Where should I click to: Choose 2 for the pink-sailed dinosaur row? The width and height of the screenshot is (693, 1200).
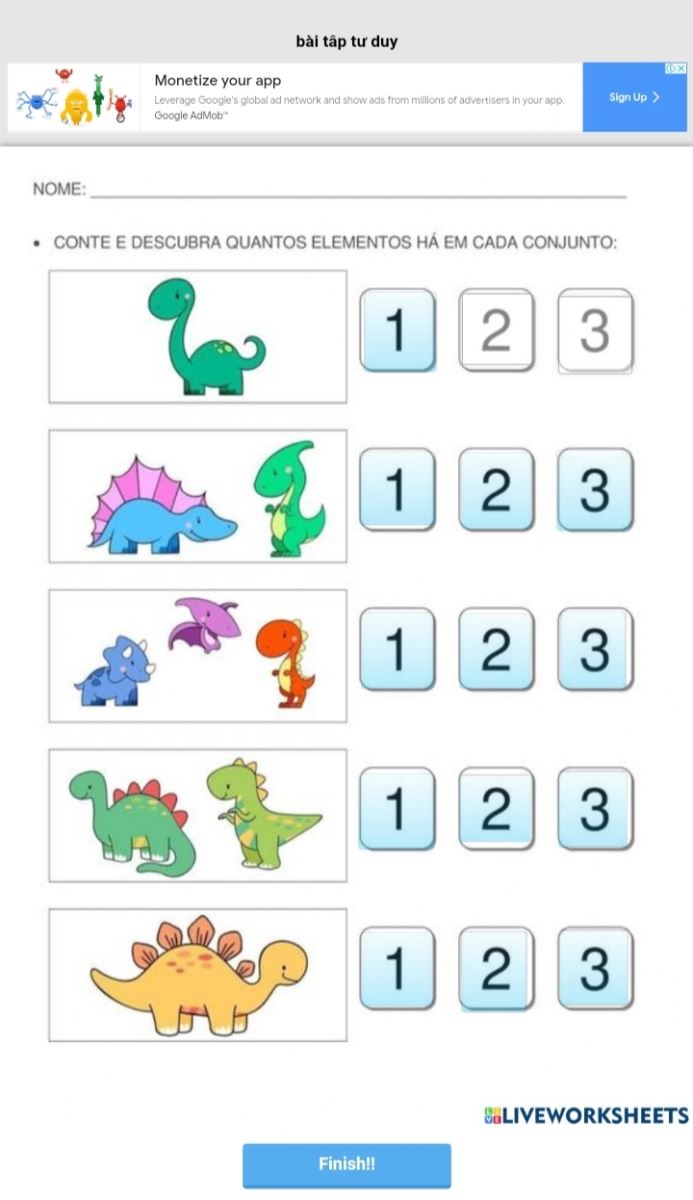(x=496, y=489)
